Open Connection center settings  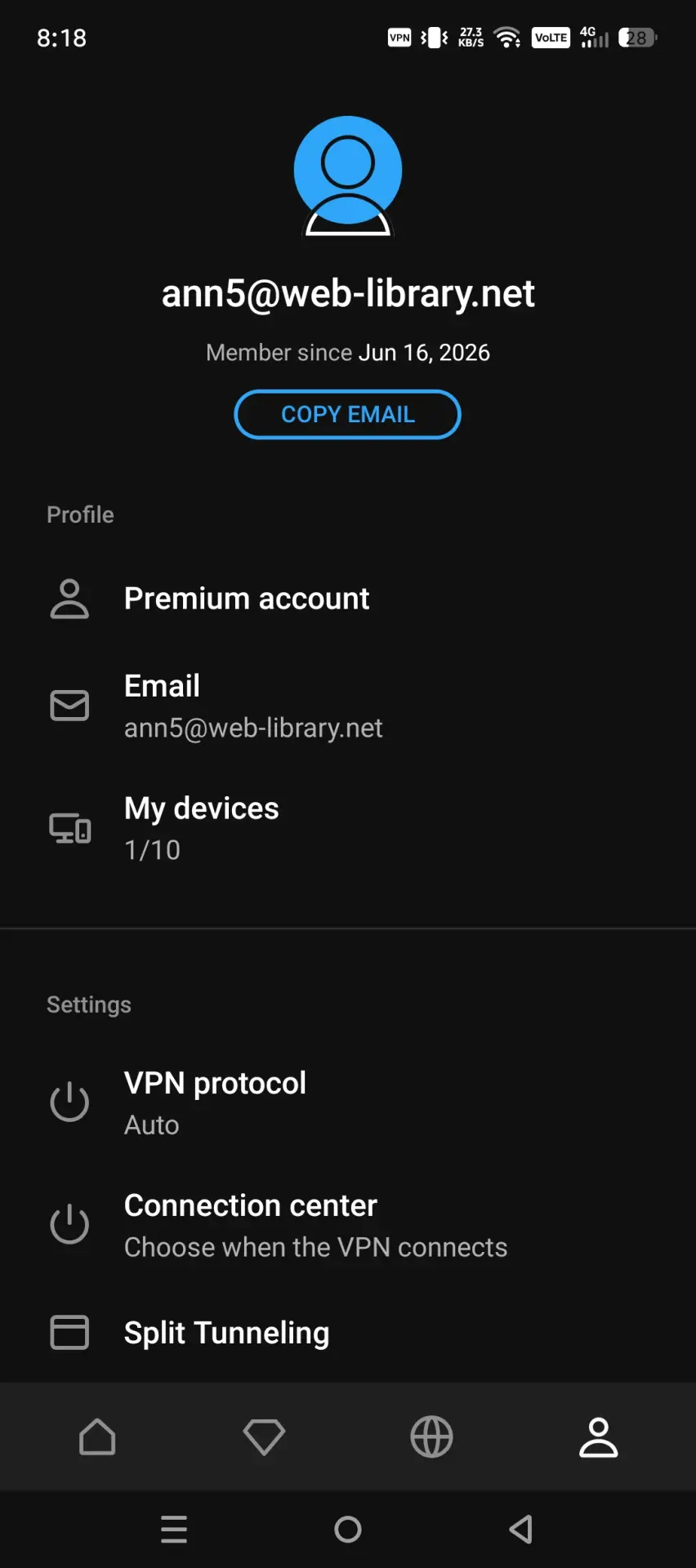coord(348,1226)
